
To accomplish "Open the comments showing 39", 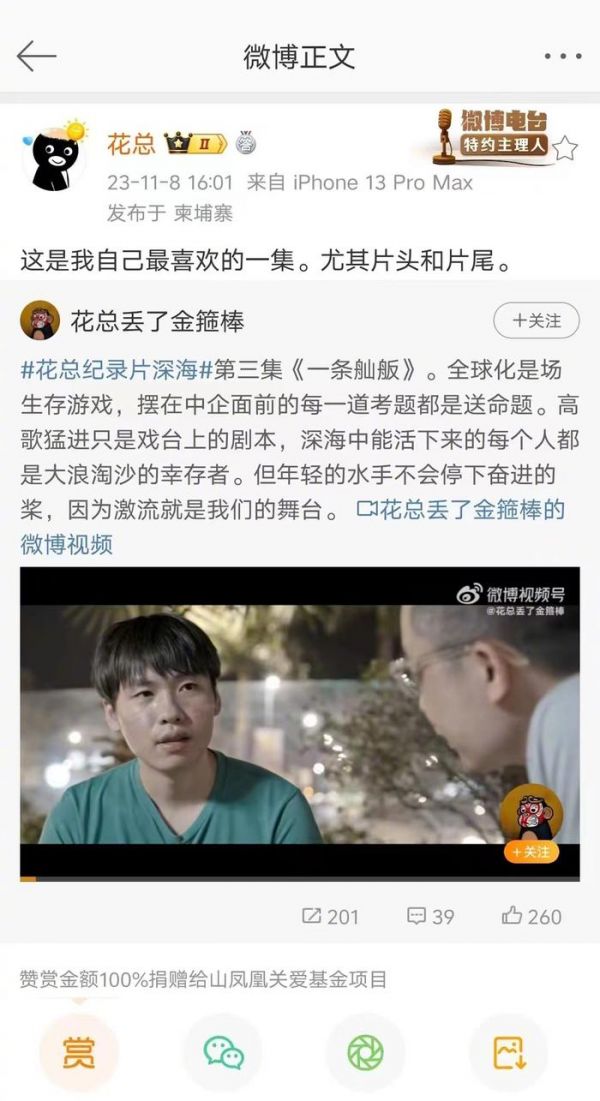I will coord(430,916).
